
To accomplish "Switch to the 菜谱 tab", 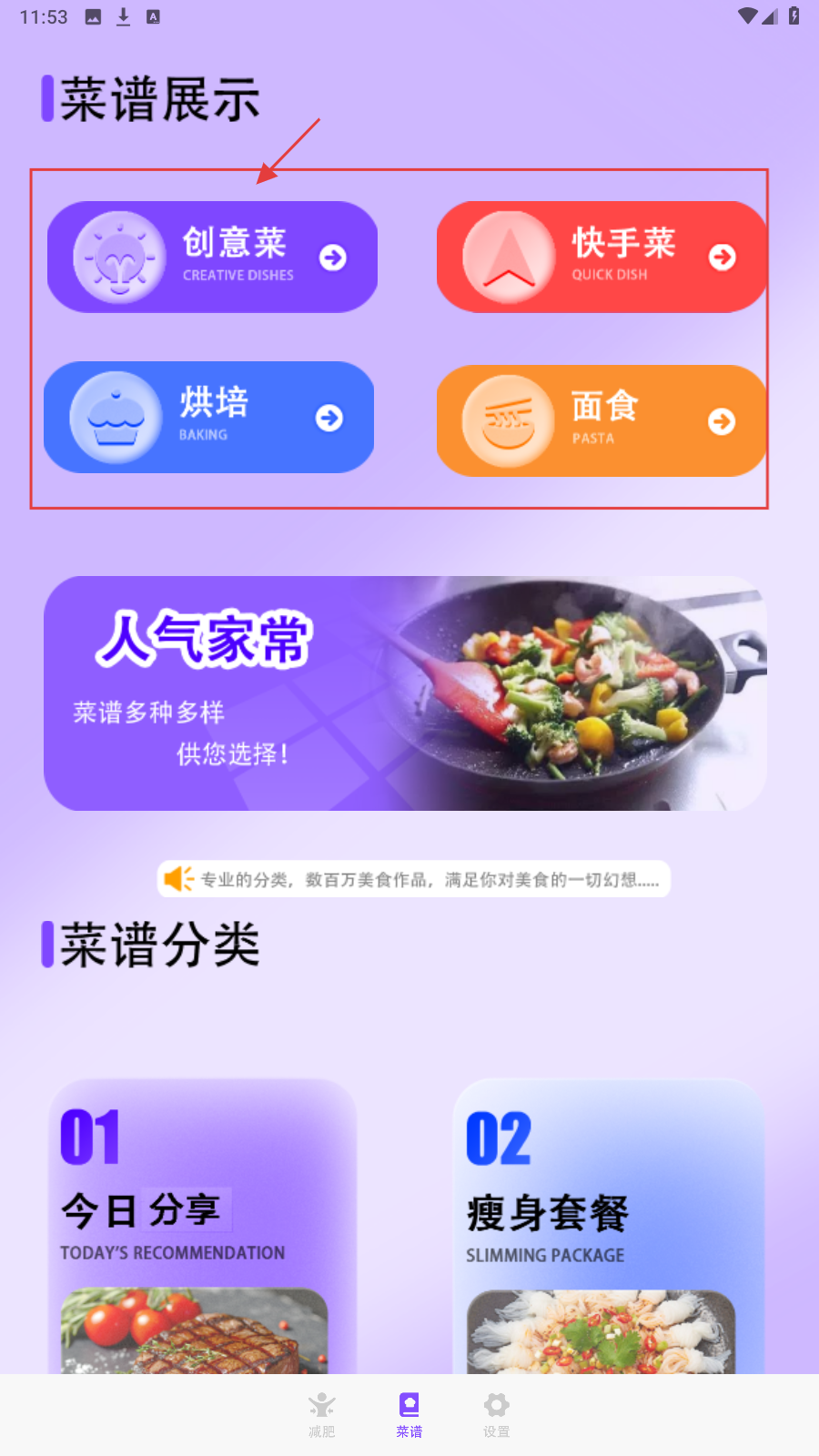I will 409,1415.
